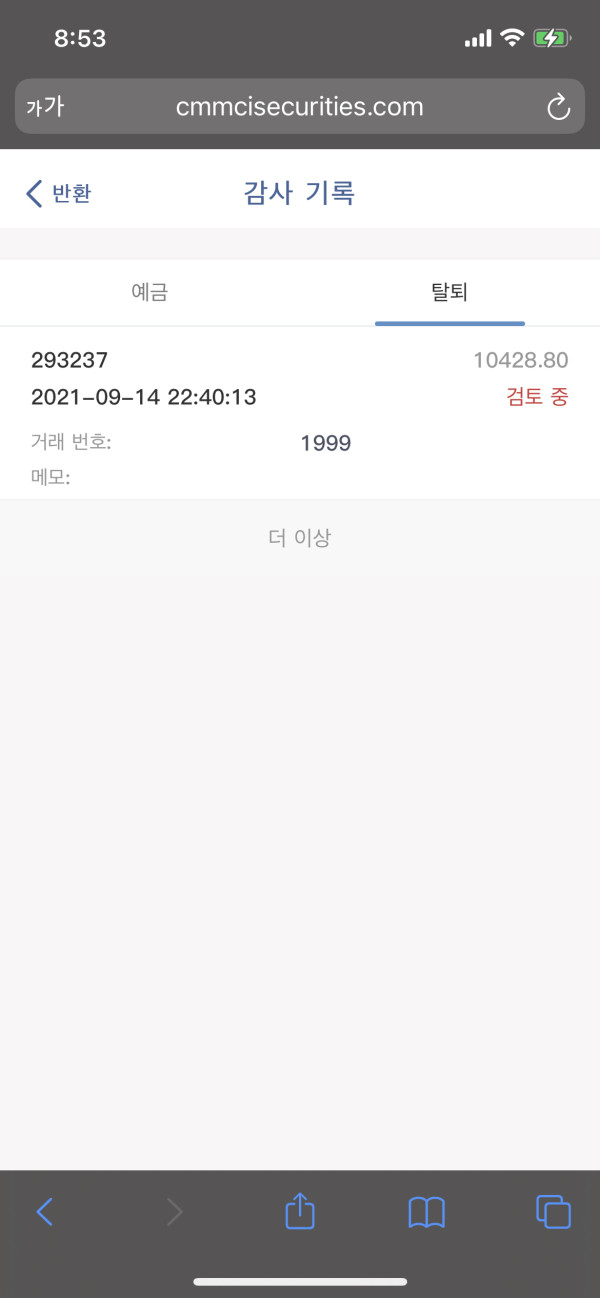This screenshot has height=1298, width=600.
Task: Share this page from Safari toolbar
Action: (300, 1212)
